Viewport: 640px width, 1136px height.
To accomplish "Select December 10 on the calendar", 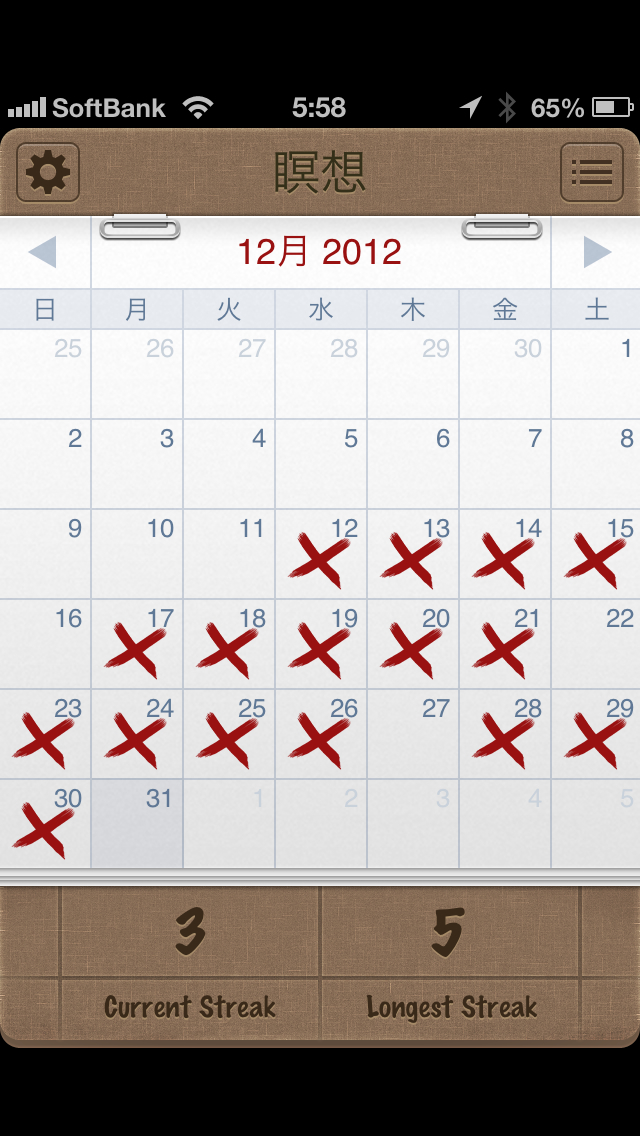I will tap(137, 555).
